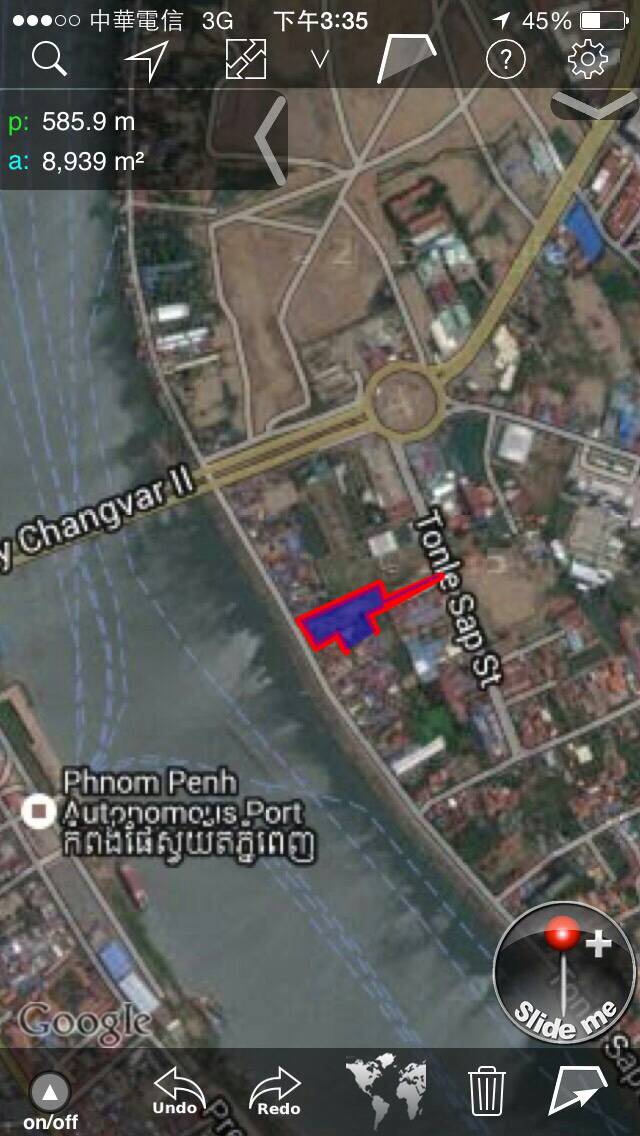Screen dimensions: 640x1136
Task: Select the polygon area shape tool
Action: pos(407,59)
